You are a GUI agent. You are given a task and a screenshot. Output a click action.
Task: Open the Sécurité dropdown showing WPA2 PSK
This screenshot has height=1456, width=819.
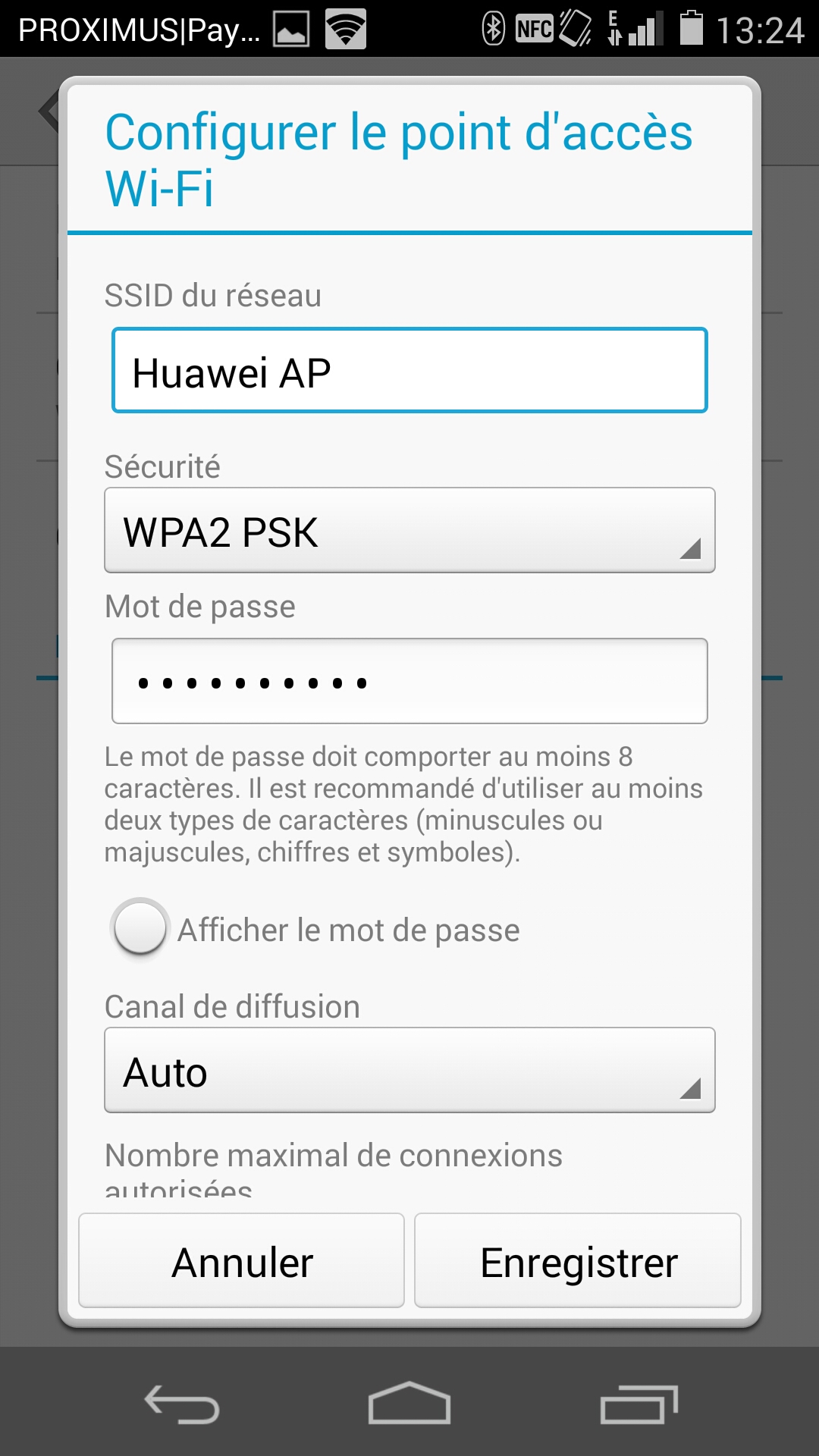[x=409, y=530]
